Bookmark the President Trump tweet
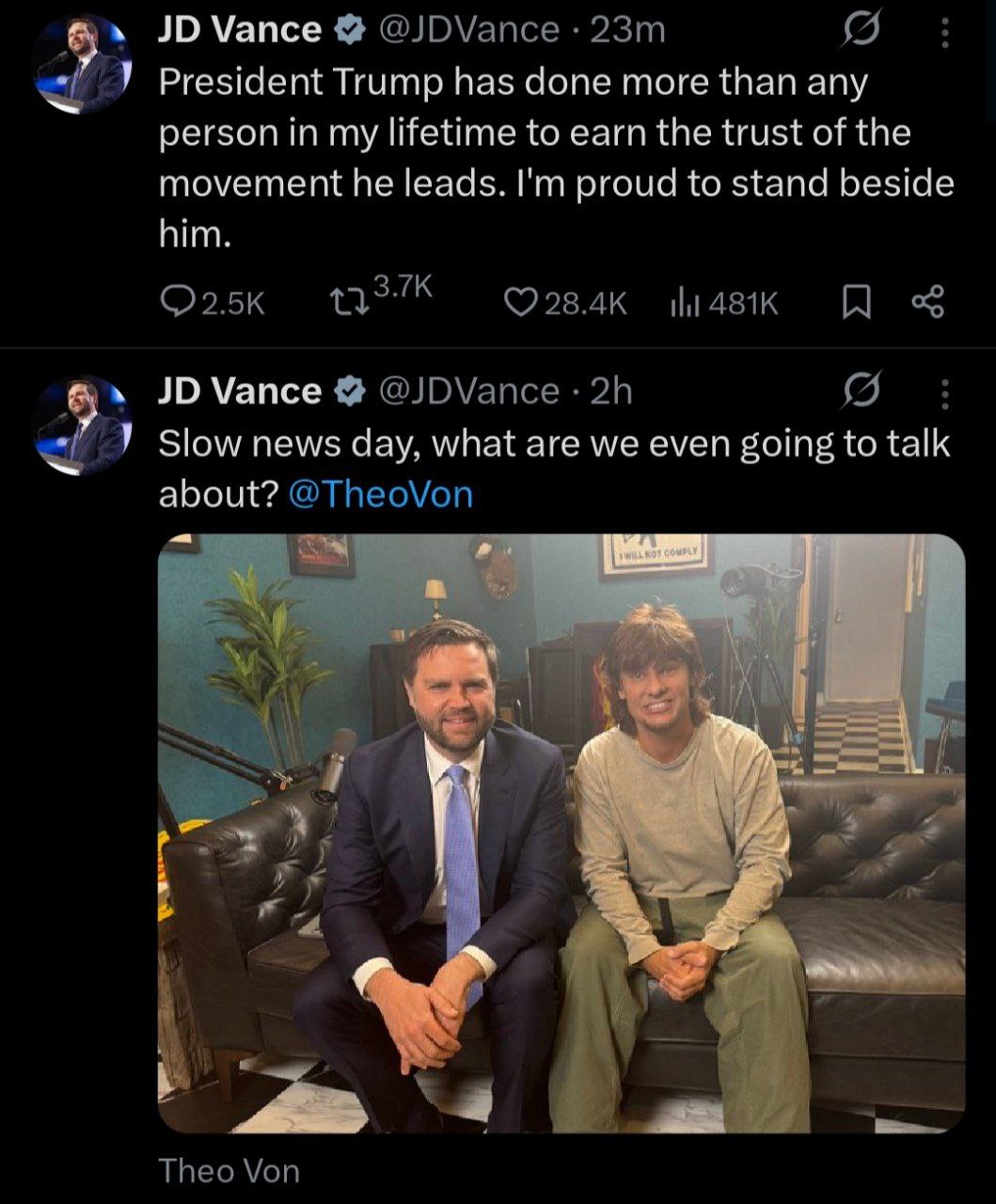 click(x=854, y=302)
